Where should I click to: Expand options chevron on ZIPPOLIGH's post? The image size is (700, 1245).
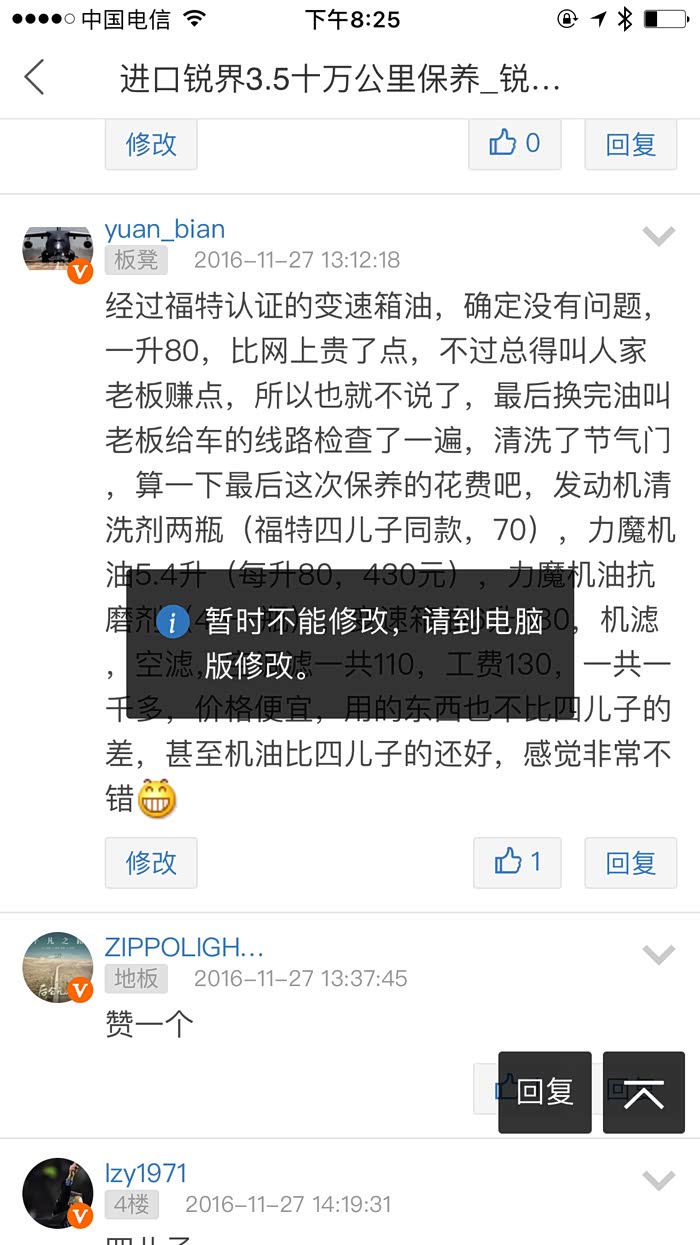click(658, 954)
